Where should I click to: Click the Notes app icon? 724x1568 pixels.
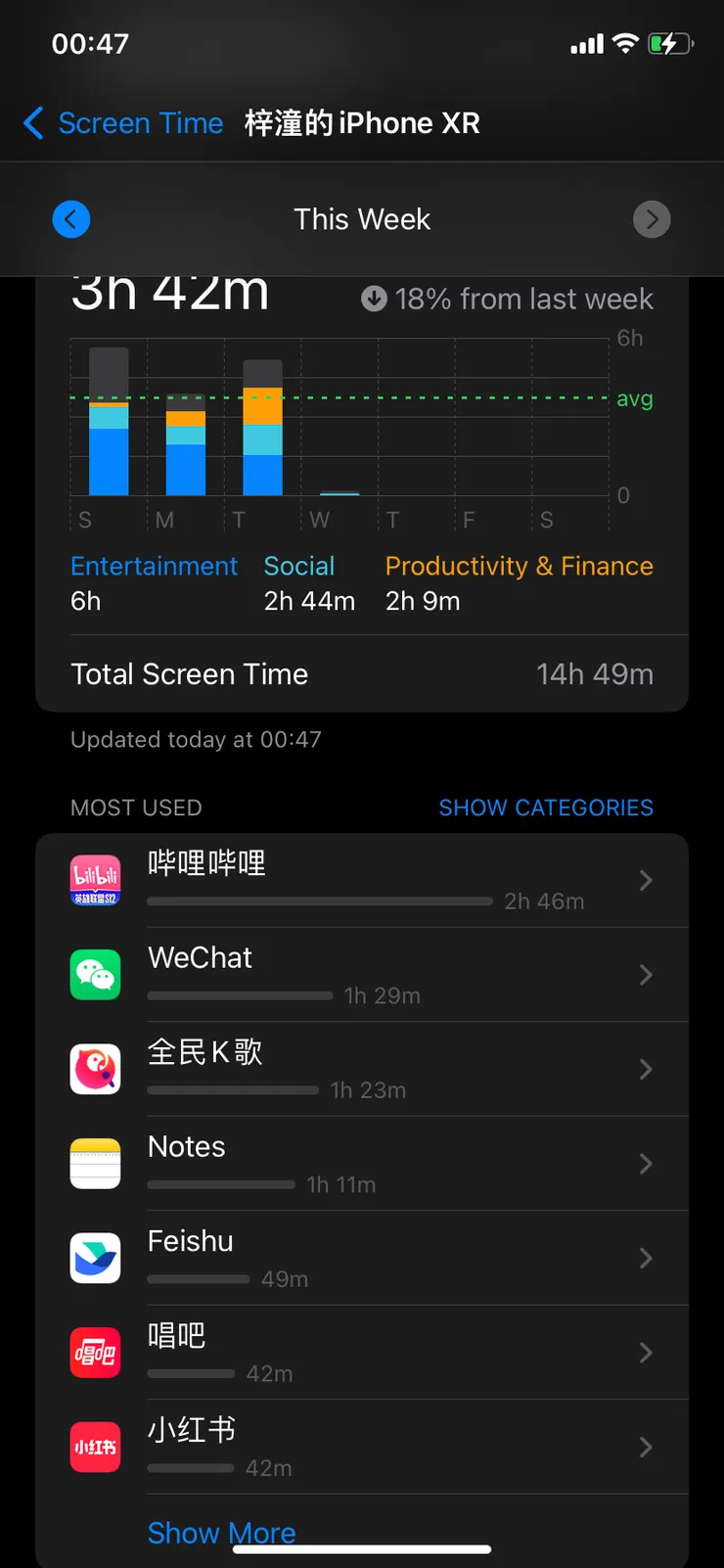pyautogui.click(x=95, y=1164)
